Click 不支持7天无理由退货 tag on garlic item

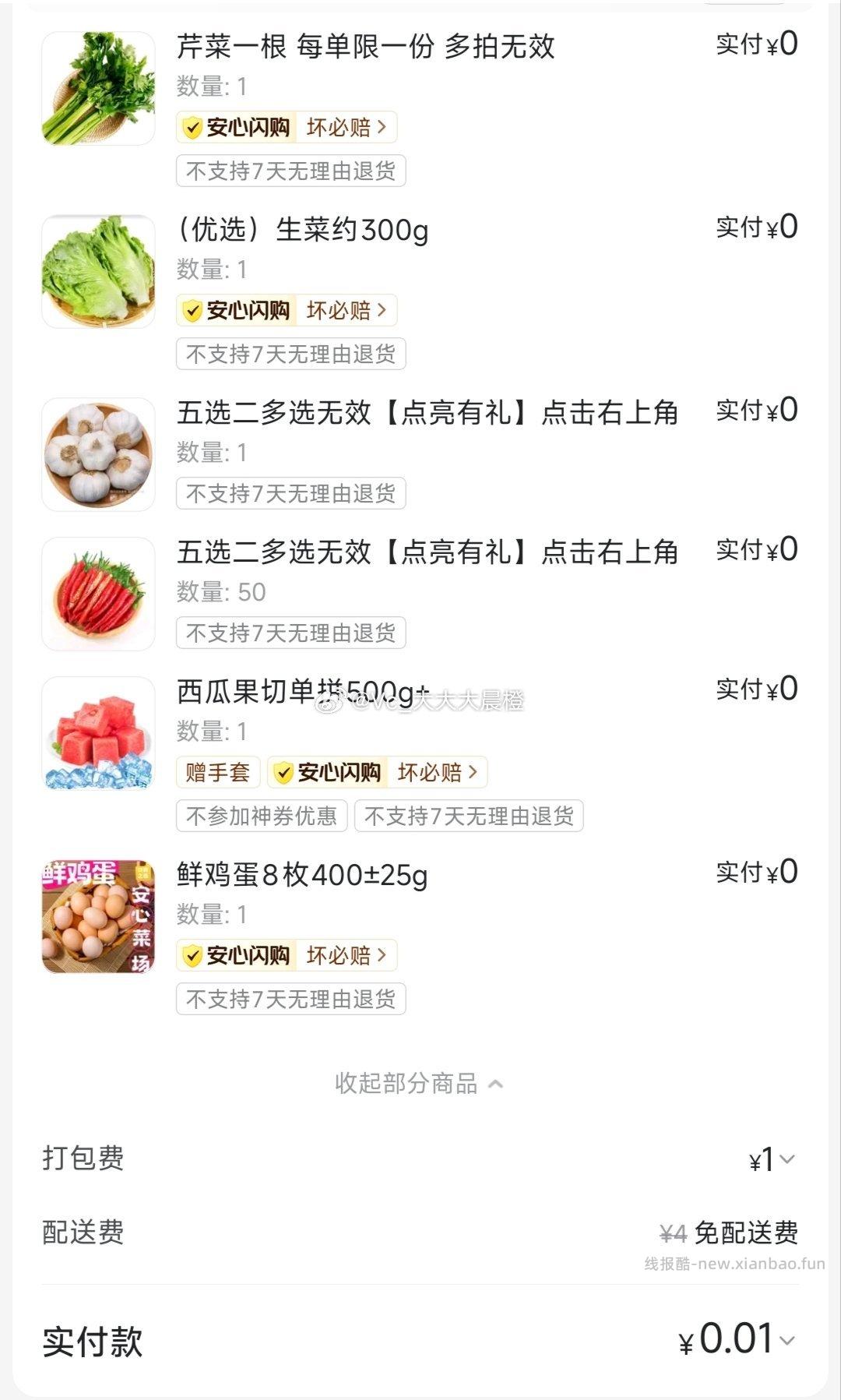[289, 493]
